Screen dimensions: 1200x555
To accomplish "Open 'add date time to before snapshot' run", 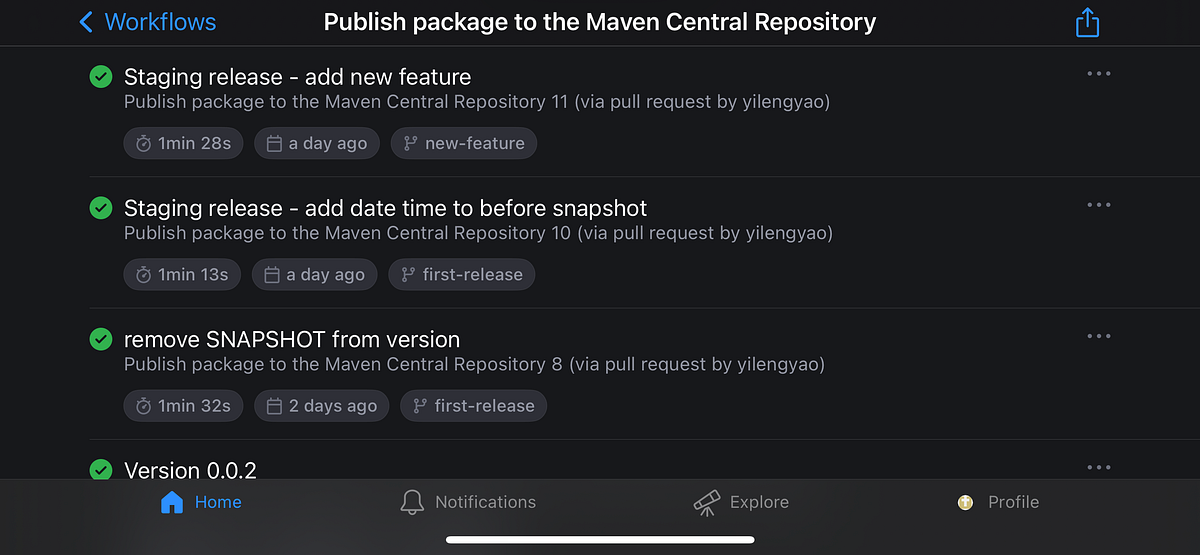I will (x=385, y=209).
